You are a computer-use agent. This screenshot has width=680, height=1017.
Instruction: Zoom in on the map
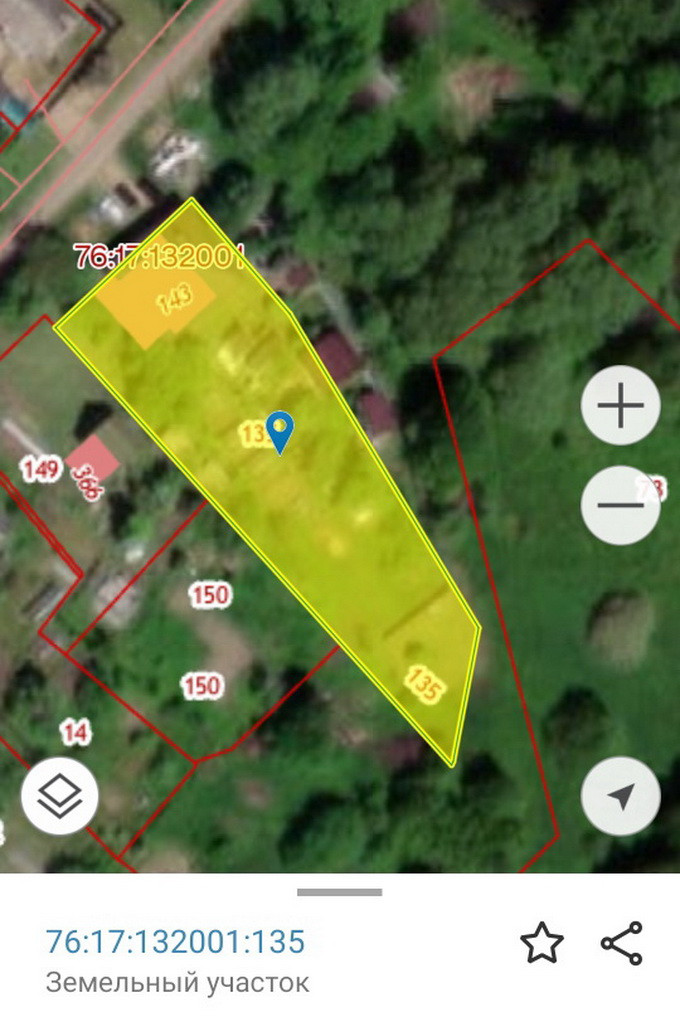tap(620, 407)
